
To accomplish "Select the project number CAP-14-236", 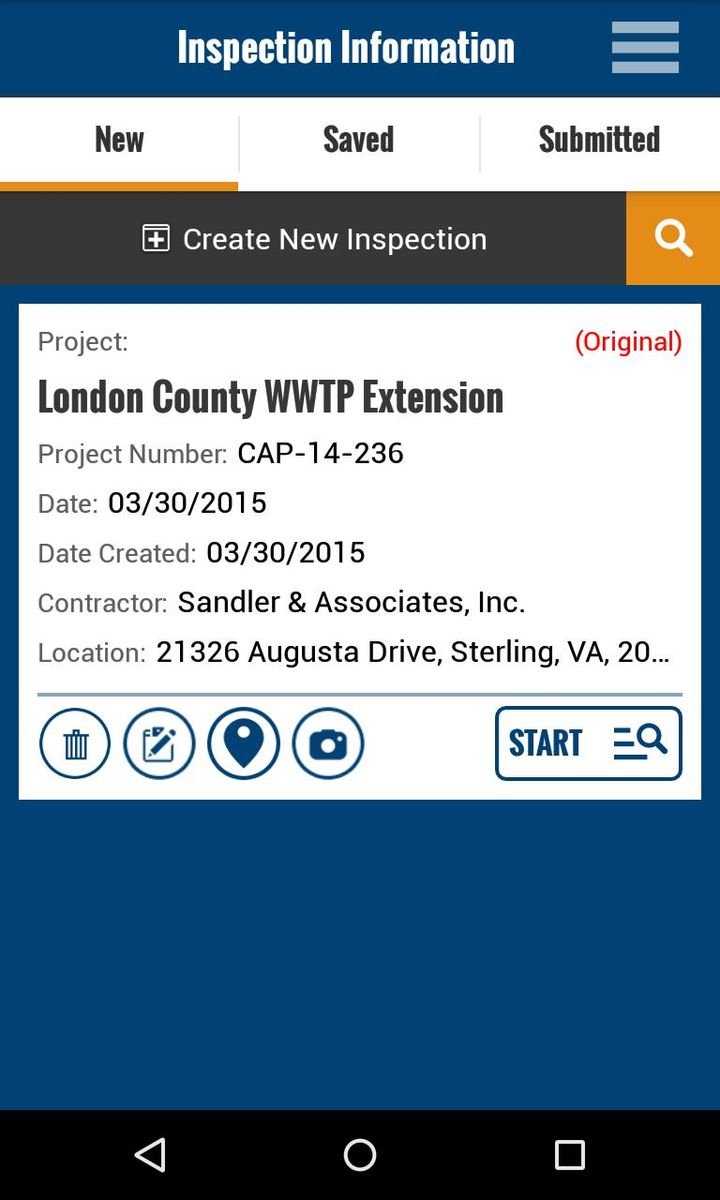I will click(x=320, y=453).
